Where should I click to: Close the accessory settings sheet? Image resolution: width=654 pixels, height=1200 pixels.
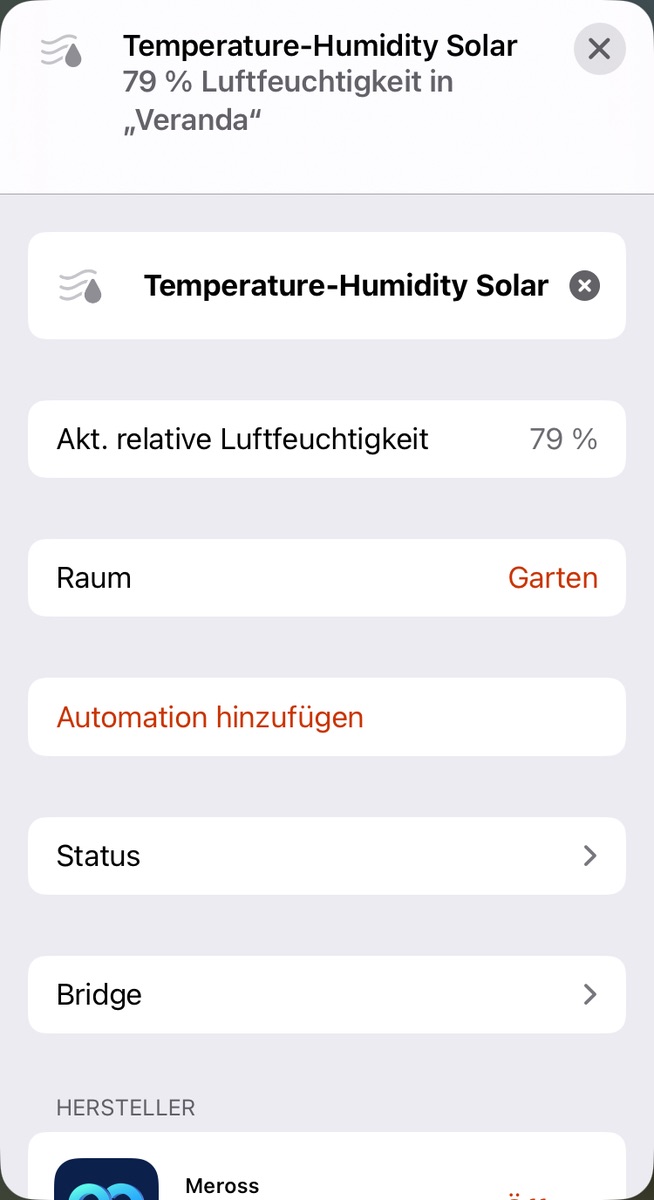click(599, 48)
